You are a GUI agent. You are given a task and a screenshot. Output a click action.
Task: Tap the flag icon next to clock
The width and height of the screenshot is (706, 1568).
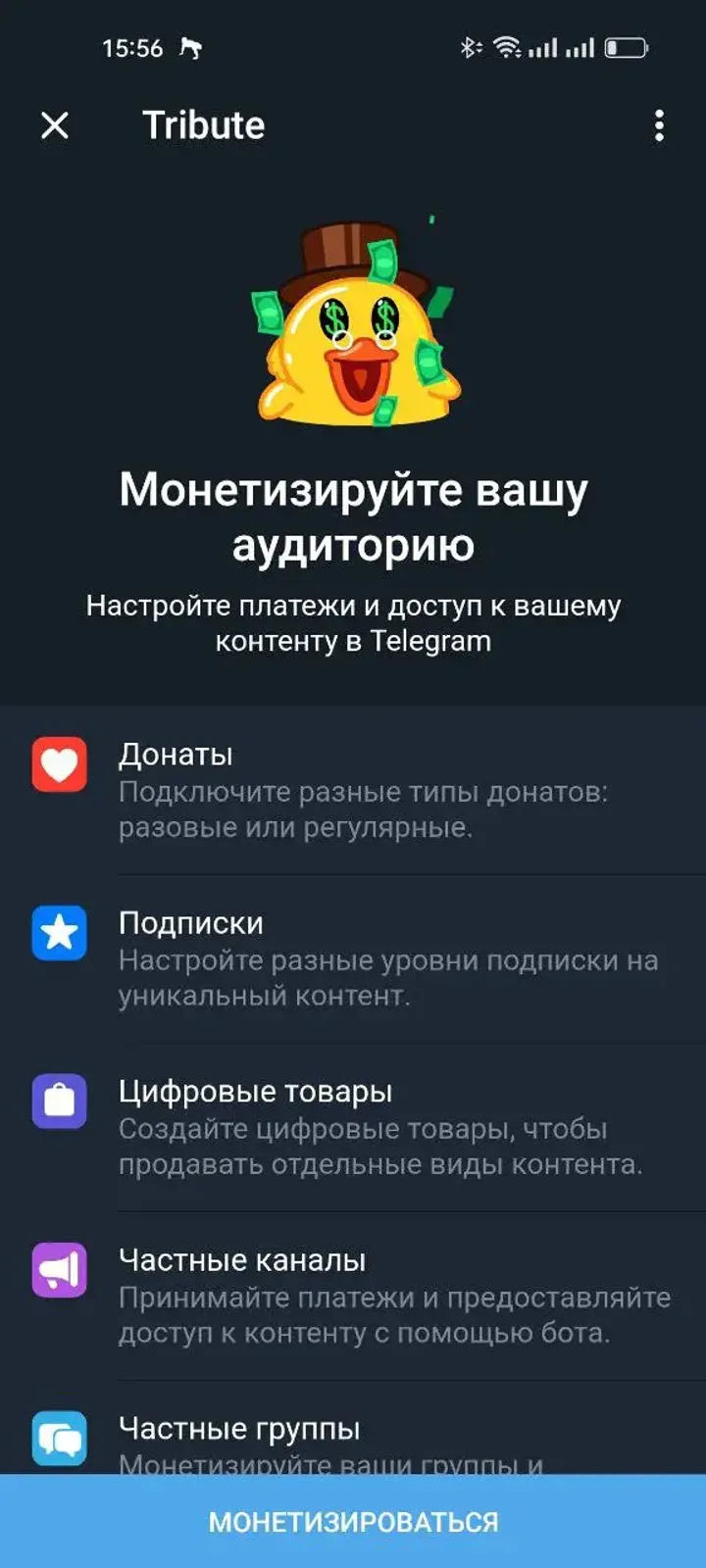[189, 47]
